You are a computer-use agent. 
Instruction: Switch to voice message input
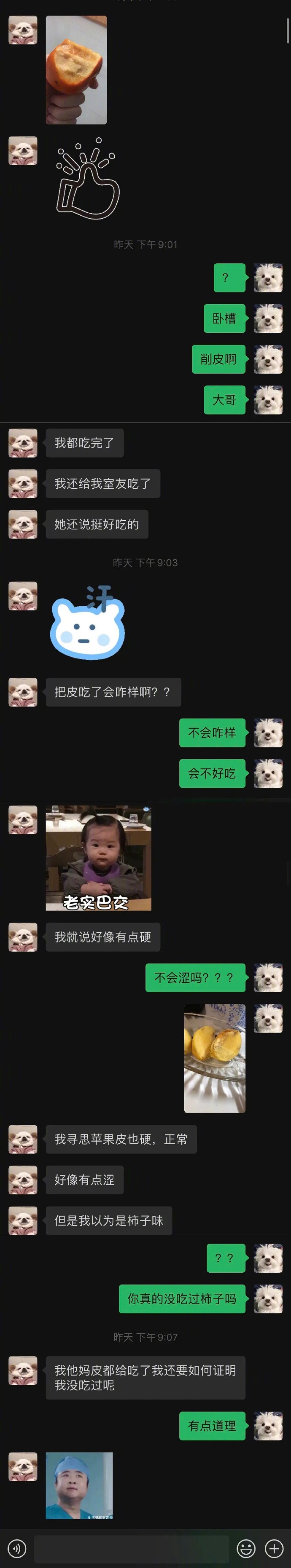16,1548
